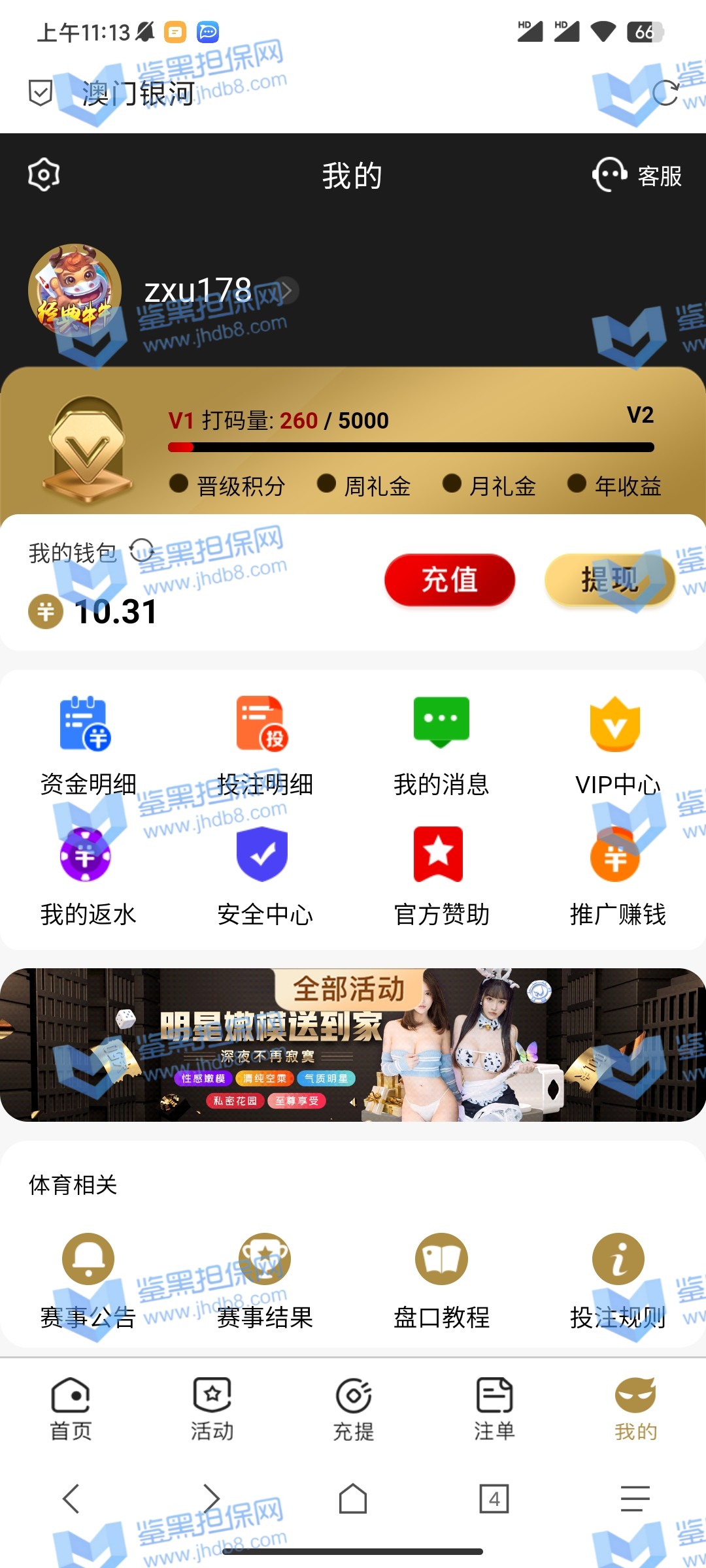Image resolution: width=706 pixels, height=1568 pixels.
Task: View 投注明细 records
Action: 265,746
